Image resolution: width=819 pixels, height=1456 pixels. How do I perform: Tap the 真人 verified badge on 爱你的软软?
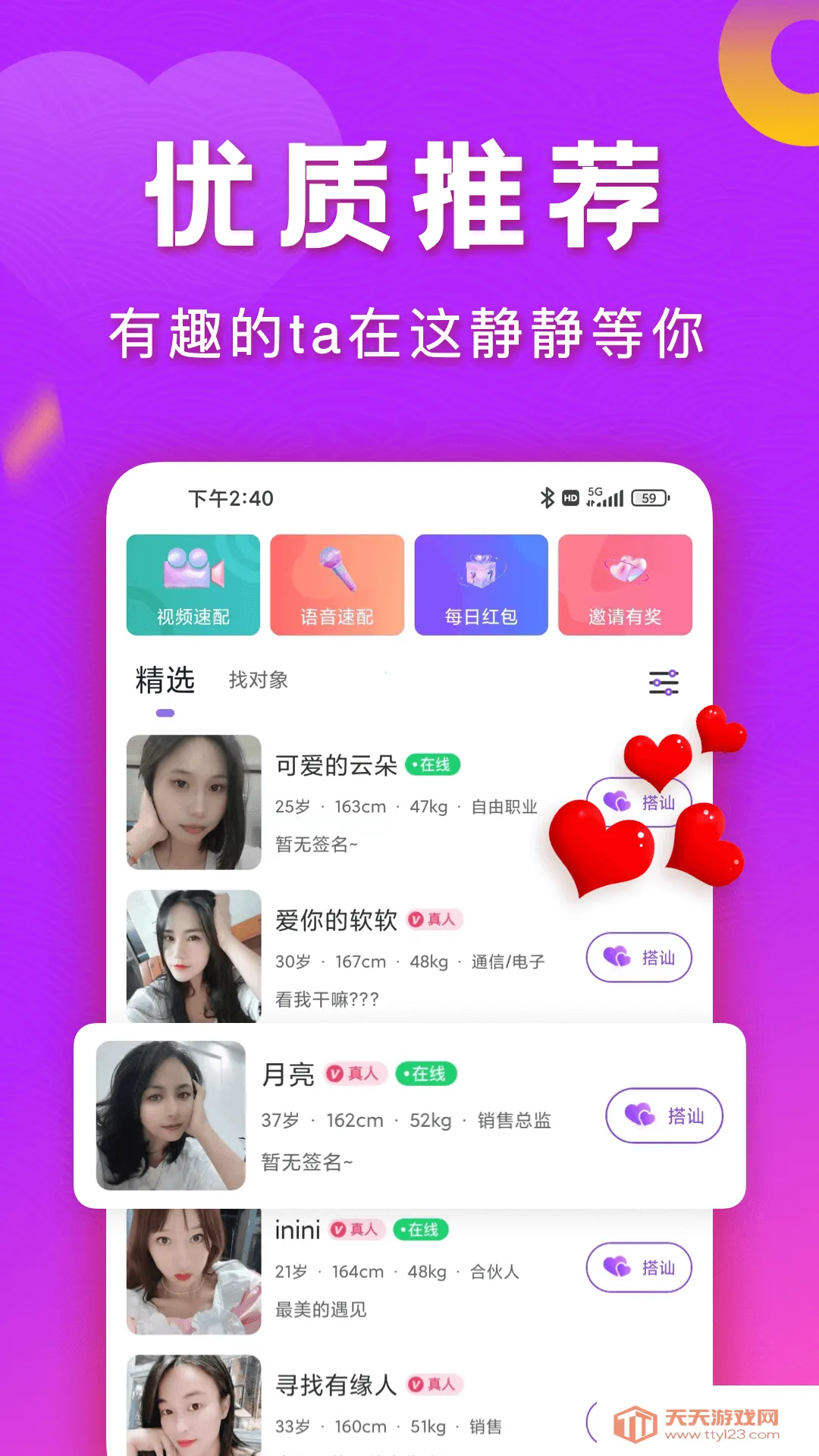[434, 919]
